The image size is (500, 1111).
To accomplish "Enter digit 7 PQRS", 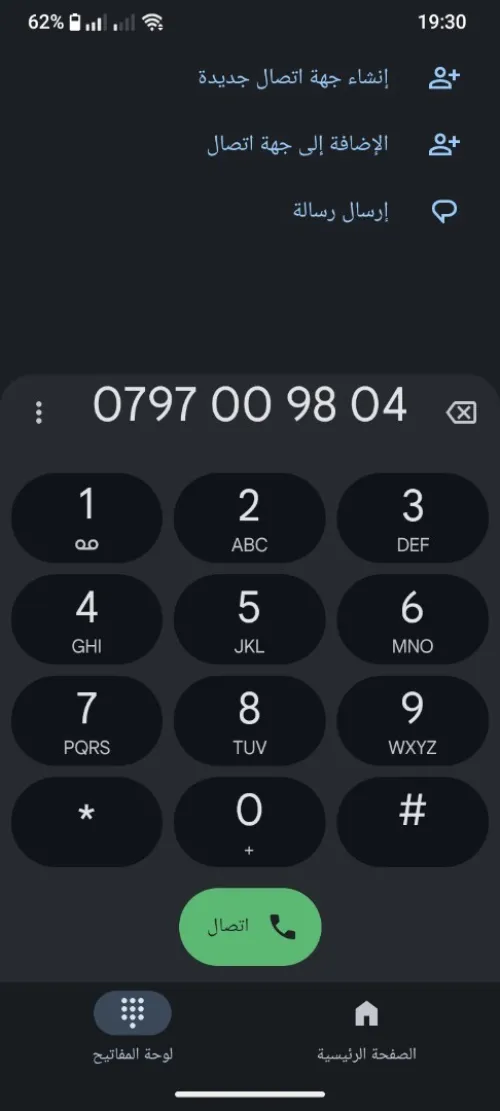I will pyautogui.click(x=86, y=721).
